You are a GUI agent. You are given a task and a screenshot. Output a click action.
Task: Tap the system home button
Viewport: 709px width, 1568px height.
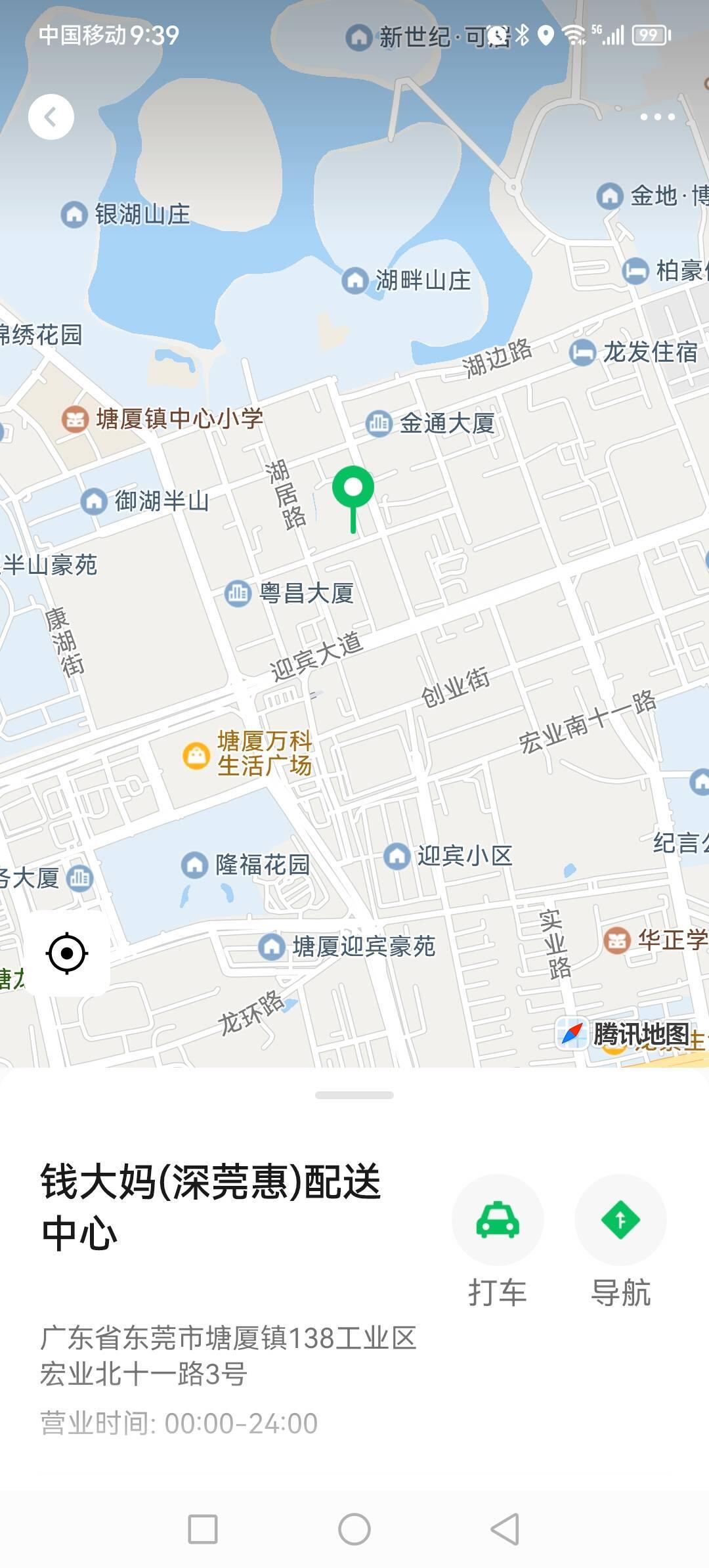[x=354, y=1529]
